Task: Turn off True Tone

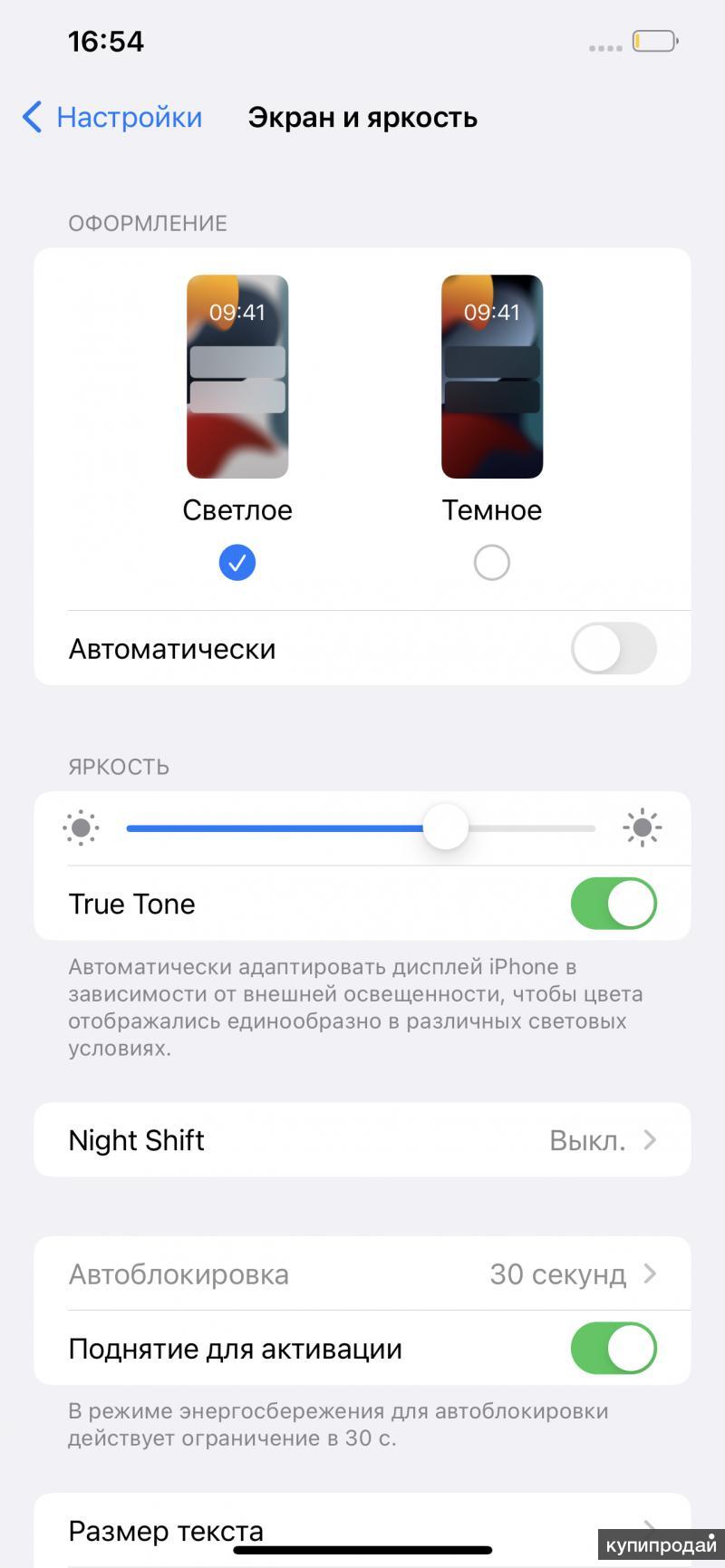Action: [614, 904]
